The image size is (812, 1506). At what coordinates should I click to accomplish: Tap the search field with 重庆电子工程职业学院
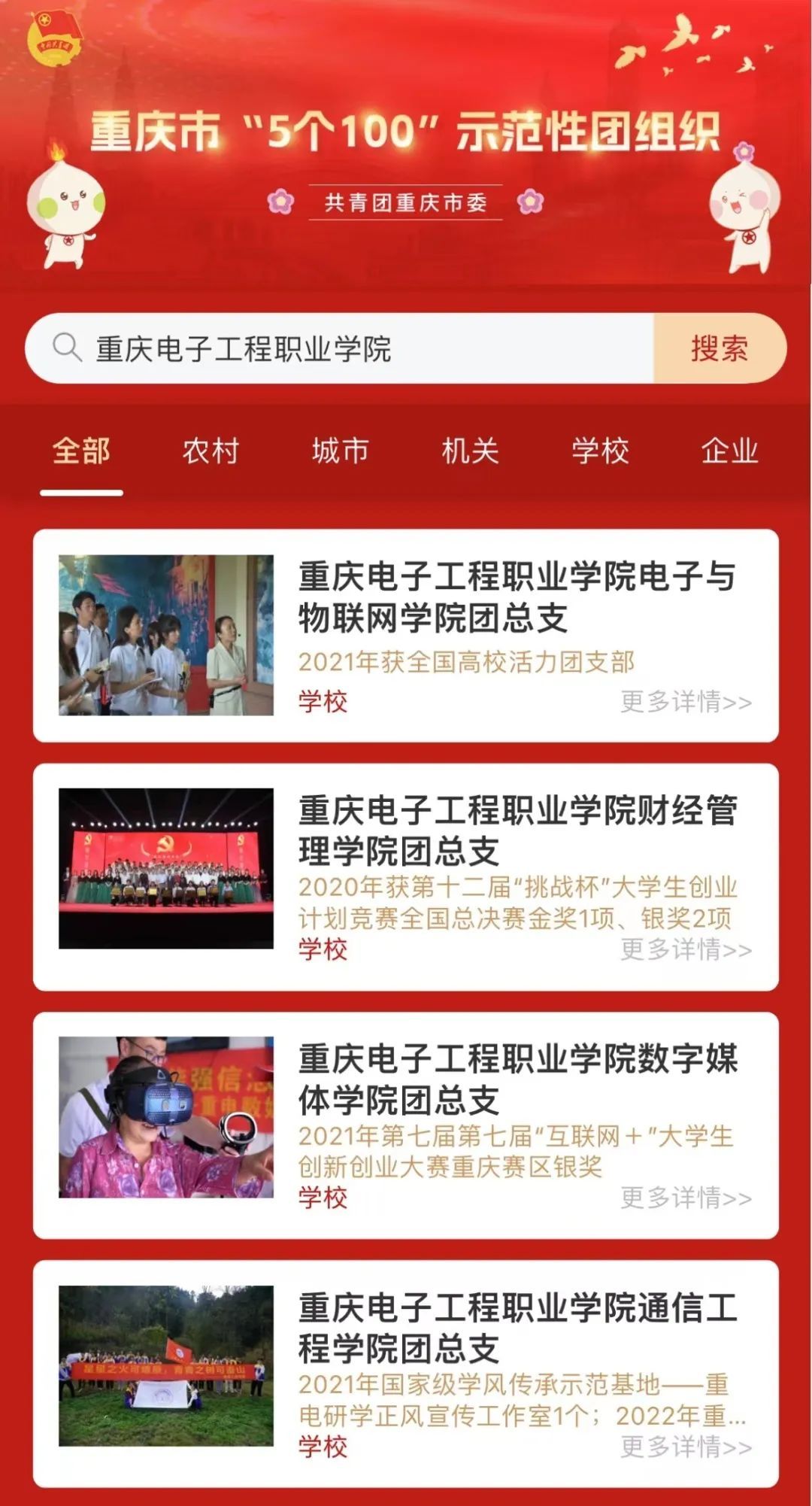coord(338,349)
